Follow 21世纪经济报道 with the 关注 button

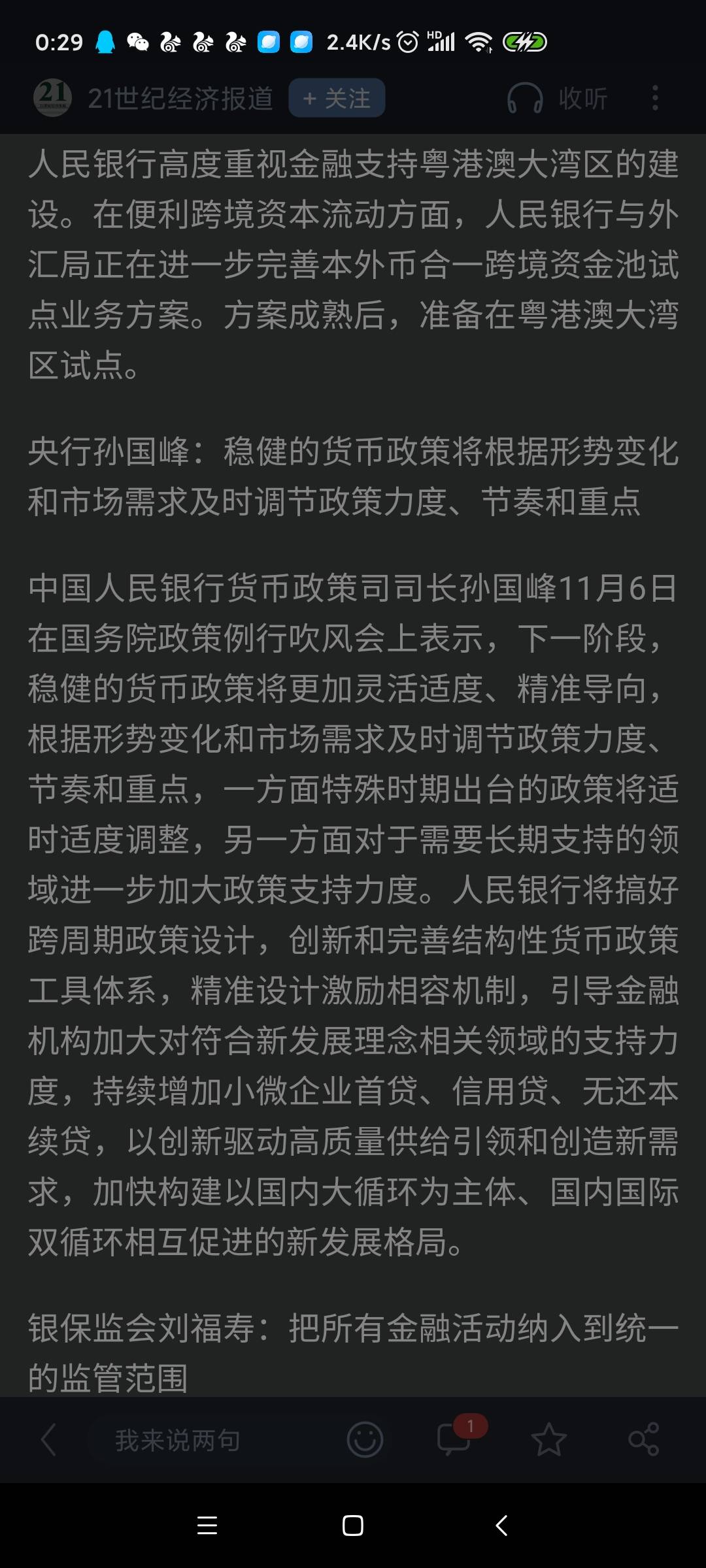pyautogui.click(x=337, y=99)
